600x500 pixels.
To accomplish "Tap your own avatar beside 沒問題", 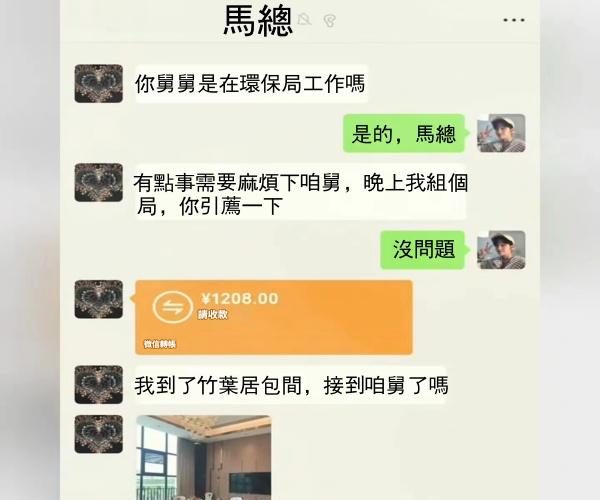I will [x=501, y=250].
